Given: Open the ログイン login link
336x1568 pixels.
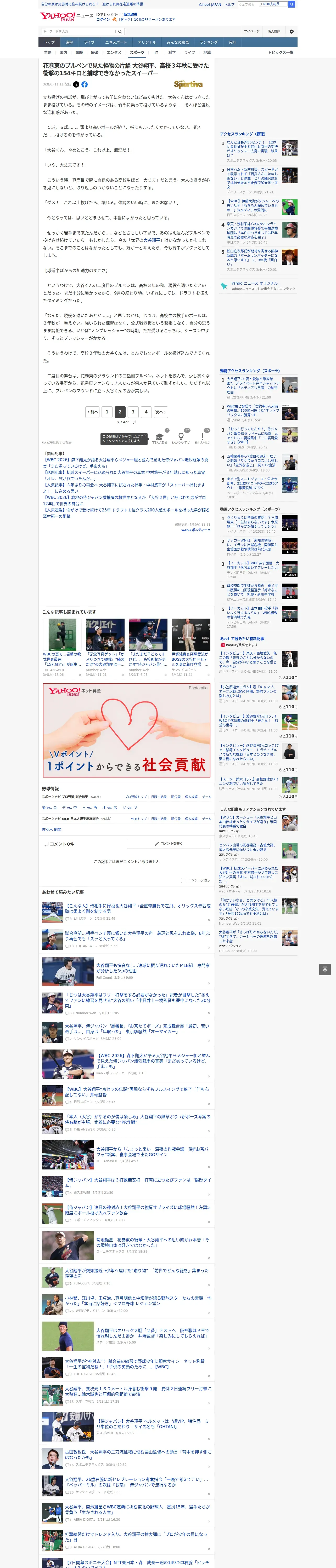Looking at the screenshot, I should (x=103, y=20).
